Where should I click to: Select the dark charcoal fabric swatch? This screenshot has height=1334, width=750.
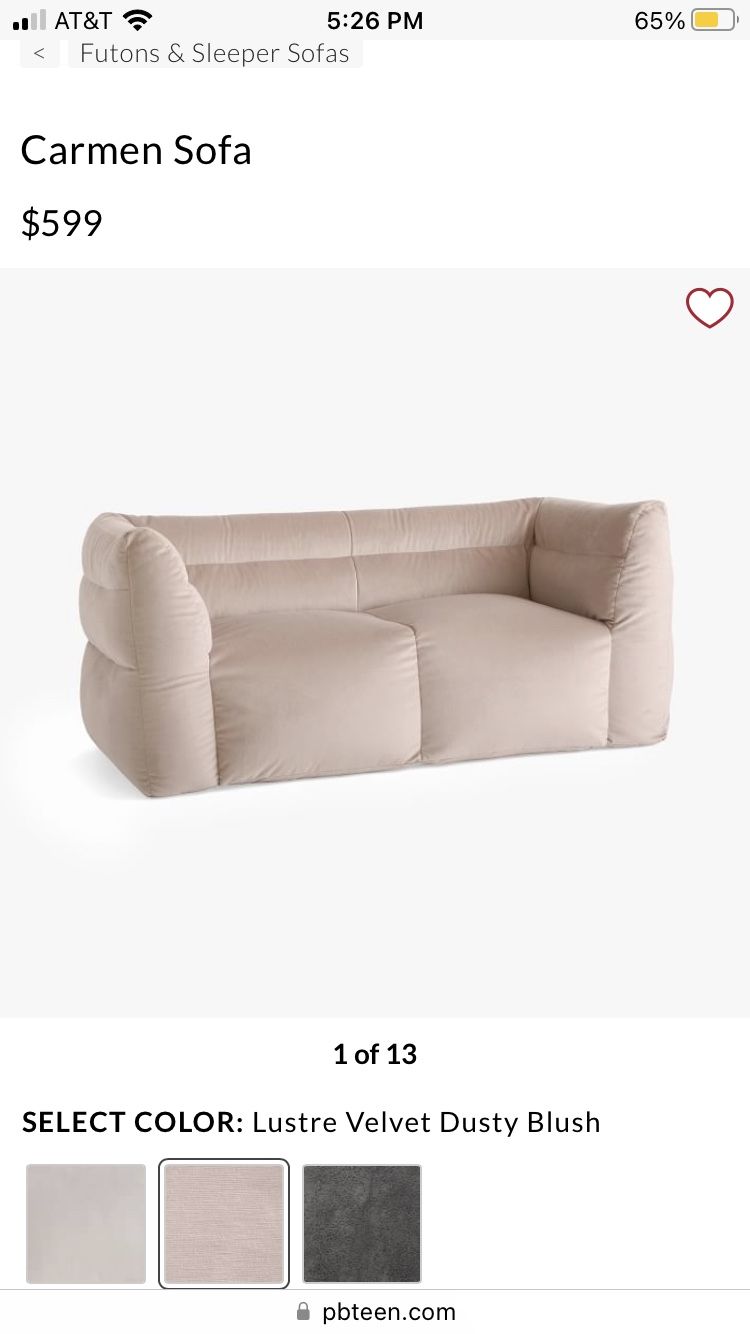point(361,1223)
